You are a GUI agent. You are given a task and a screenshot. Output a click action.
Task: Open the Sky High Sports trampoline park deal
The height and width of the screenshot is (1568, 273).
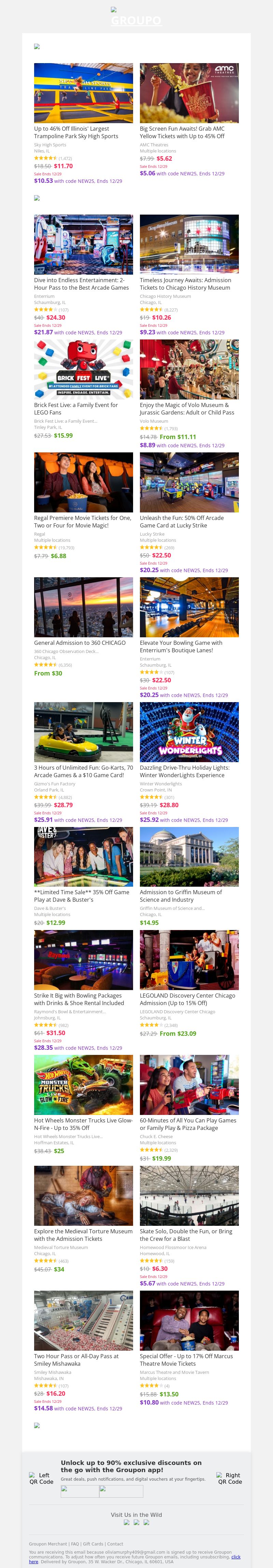(x=83, y=93)
